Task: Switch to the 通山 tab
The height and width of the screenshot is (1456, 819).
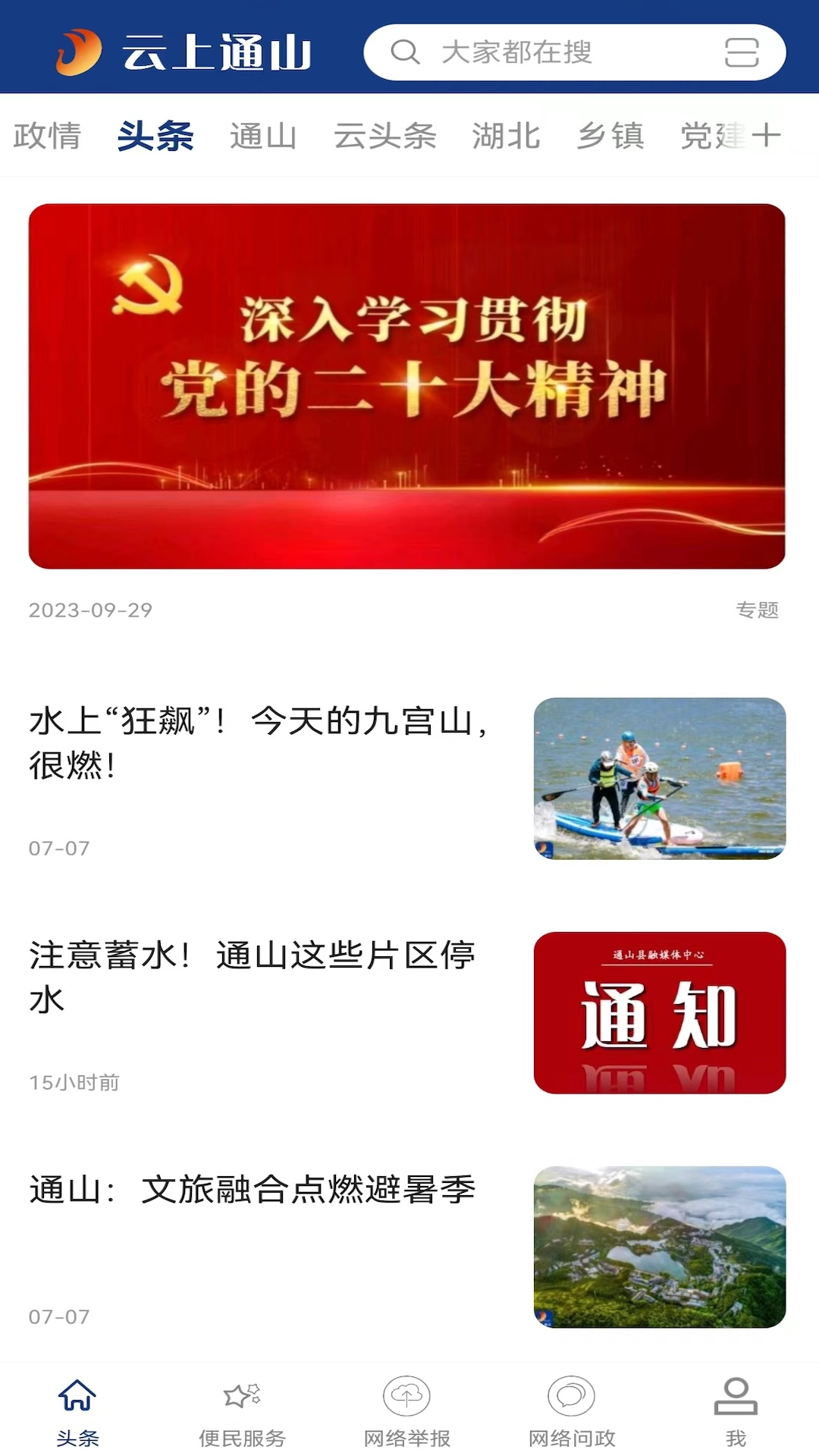Action: pos(263,136)
